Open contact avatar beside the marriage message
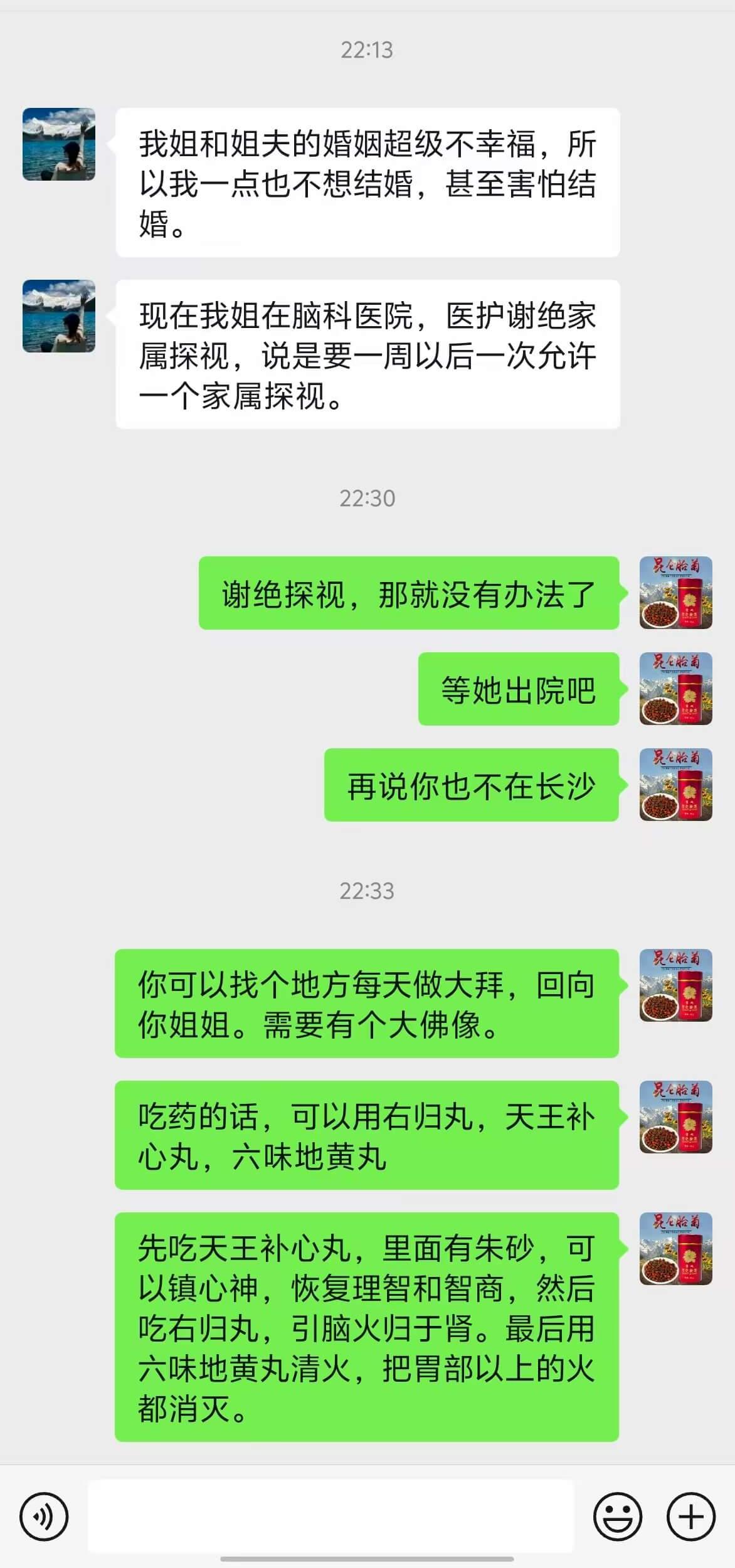This screenshot has width=735, height=1568. point(59,144)
